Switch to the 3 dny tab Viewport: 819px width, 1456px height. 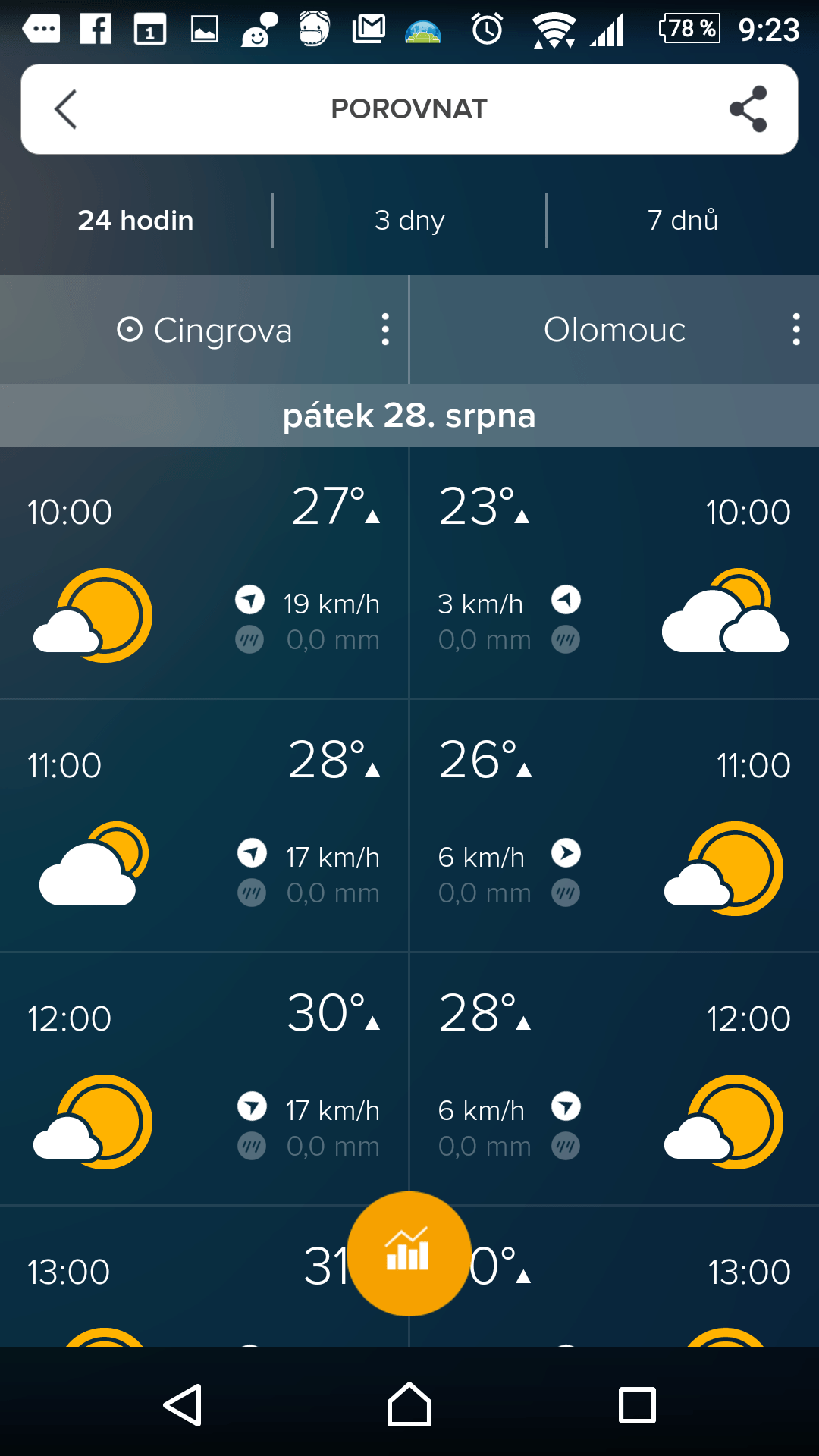tap(409, 221)
